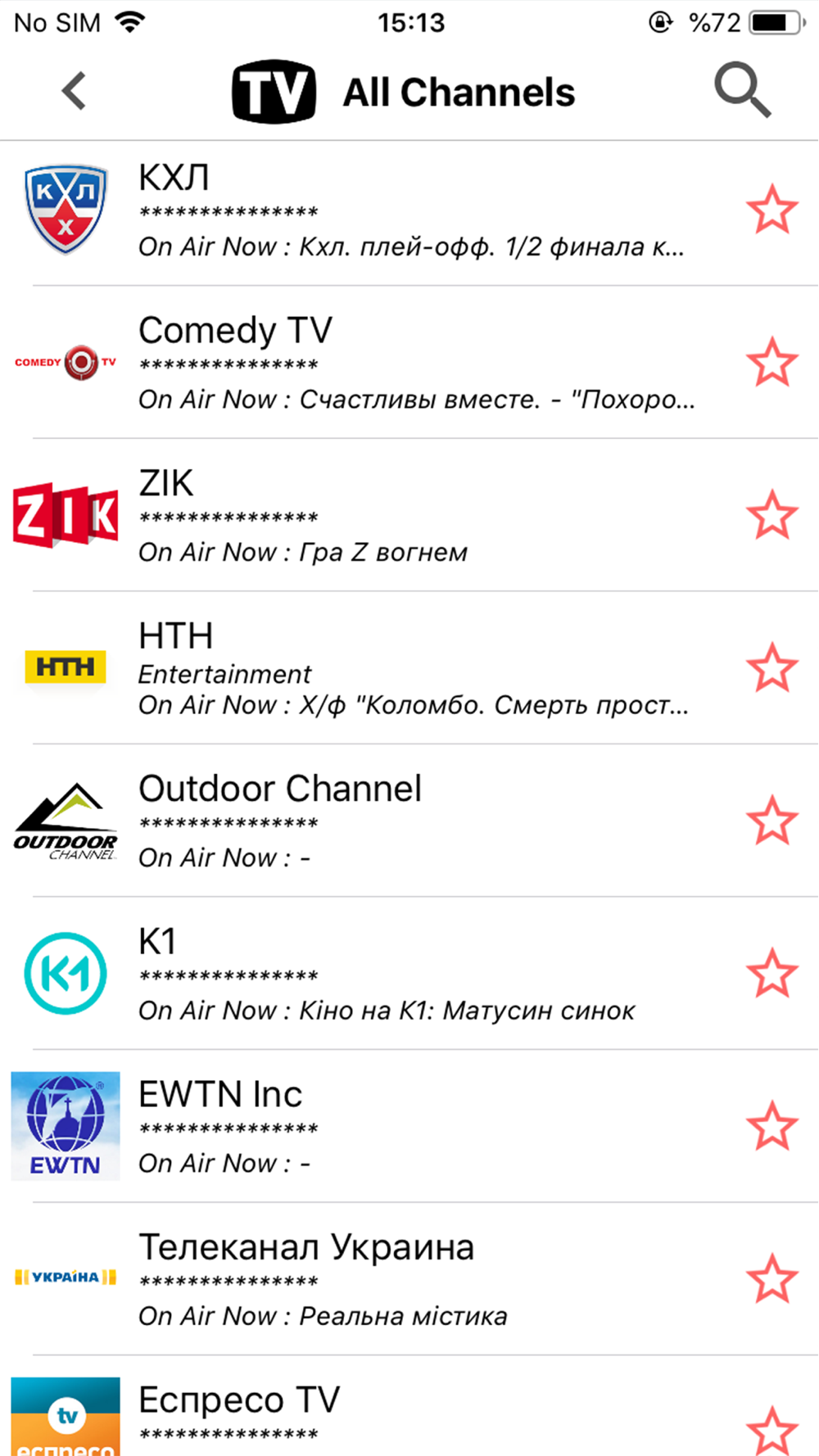Image resolution: width=819 pixels, height=1456 pixels.
Task: Go back using the top-left arrow
Action: (74, 91)
